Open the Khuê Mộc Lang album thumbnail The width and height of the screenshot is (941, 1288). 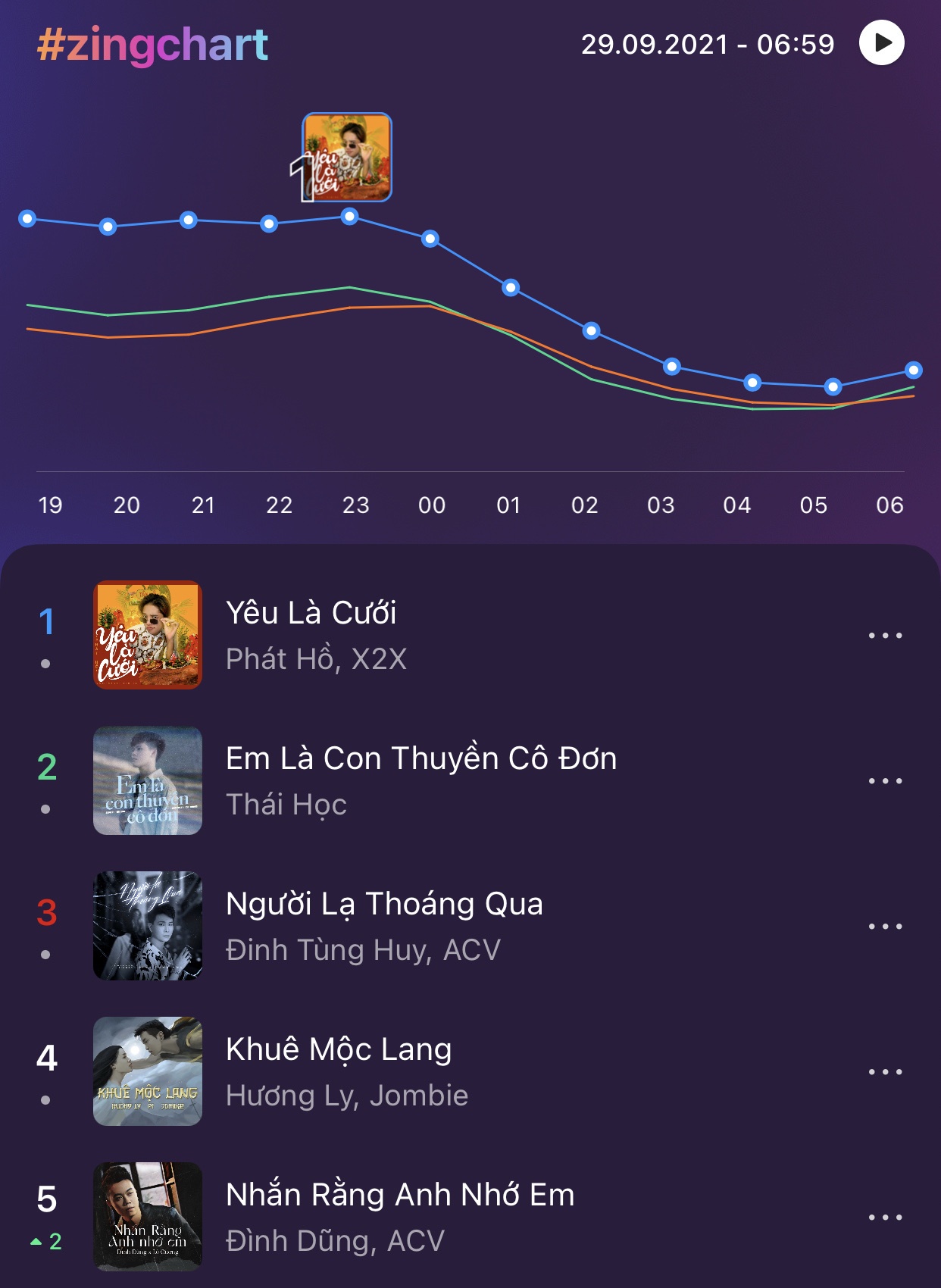148,1072
